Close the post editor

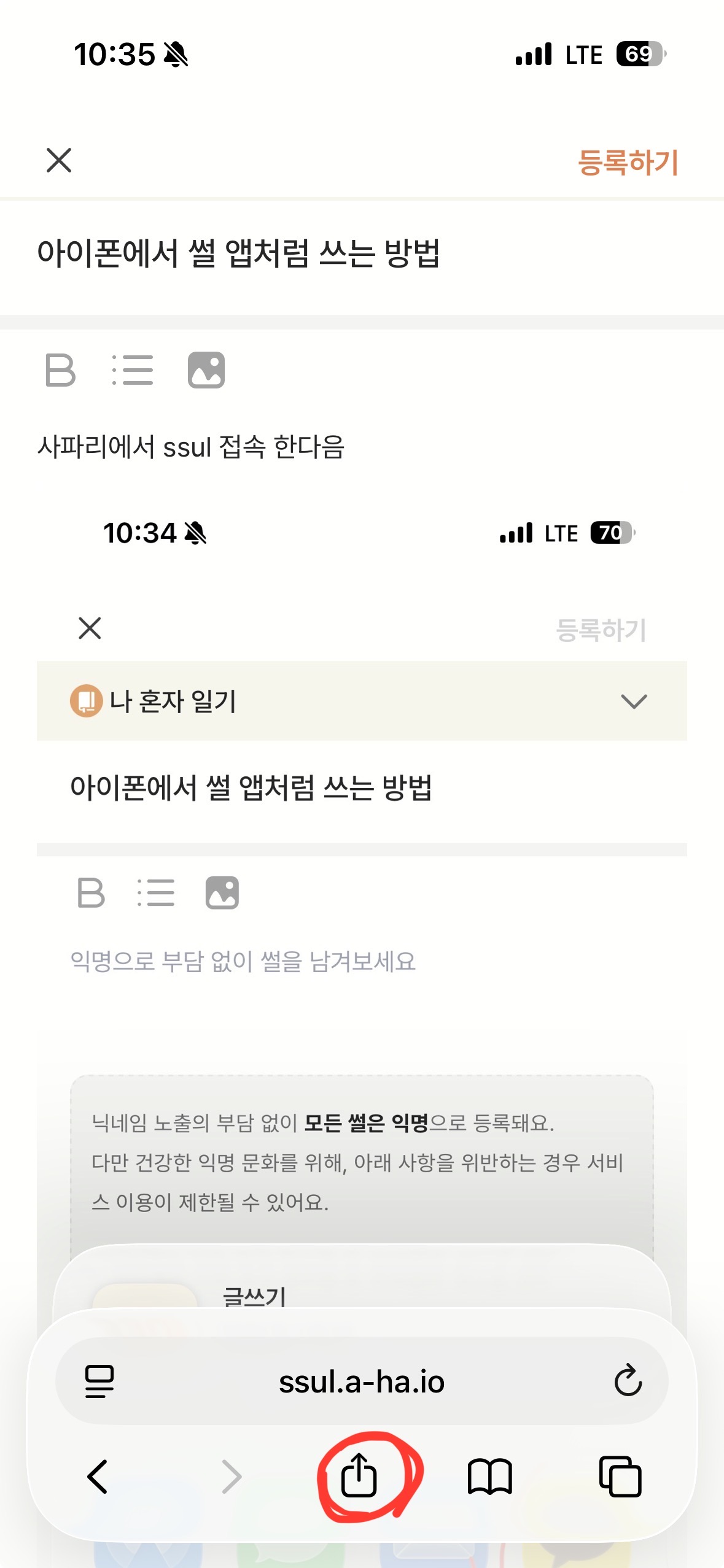[59, 161]
